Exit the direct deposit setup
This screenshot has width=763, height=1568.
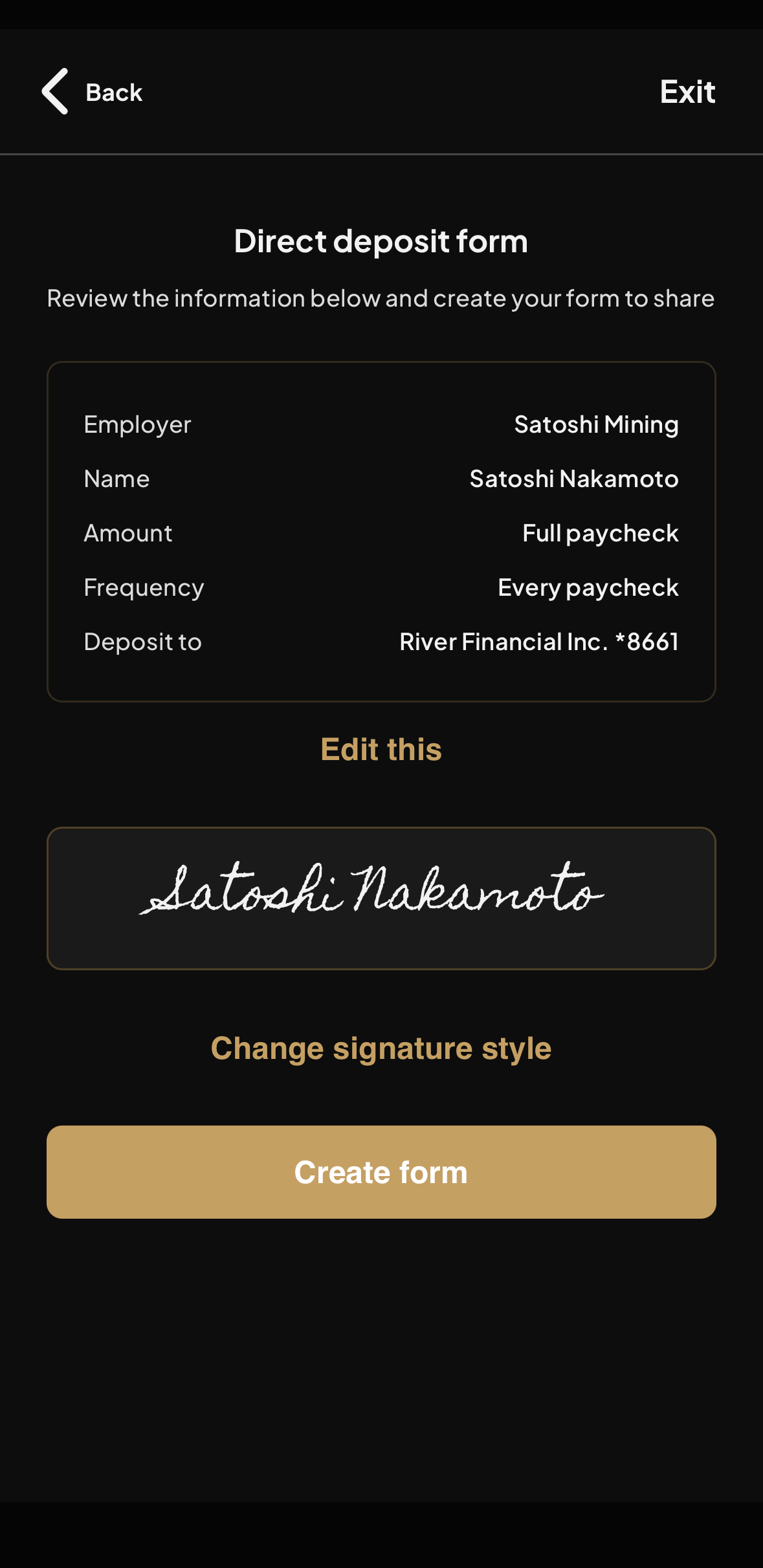pyautogui.click(x=687, y=92)
